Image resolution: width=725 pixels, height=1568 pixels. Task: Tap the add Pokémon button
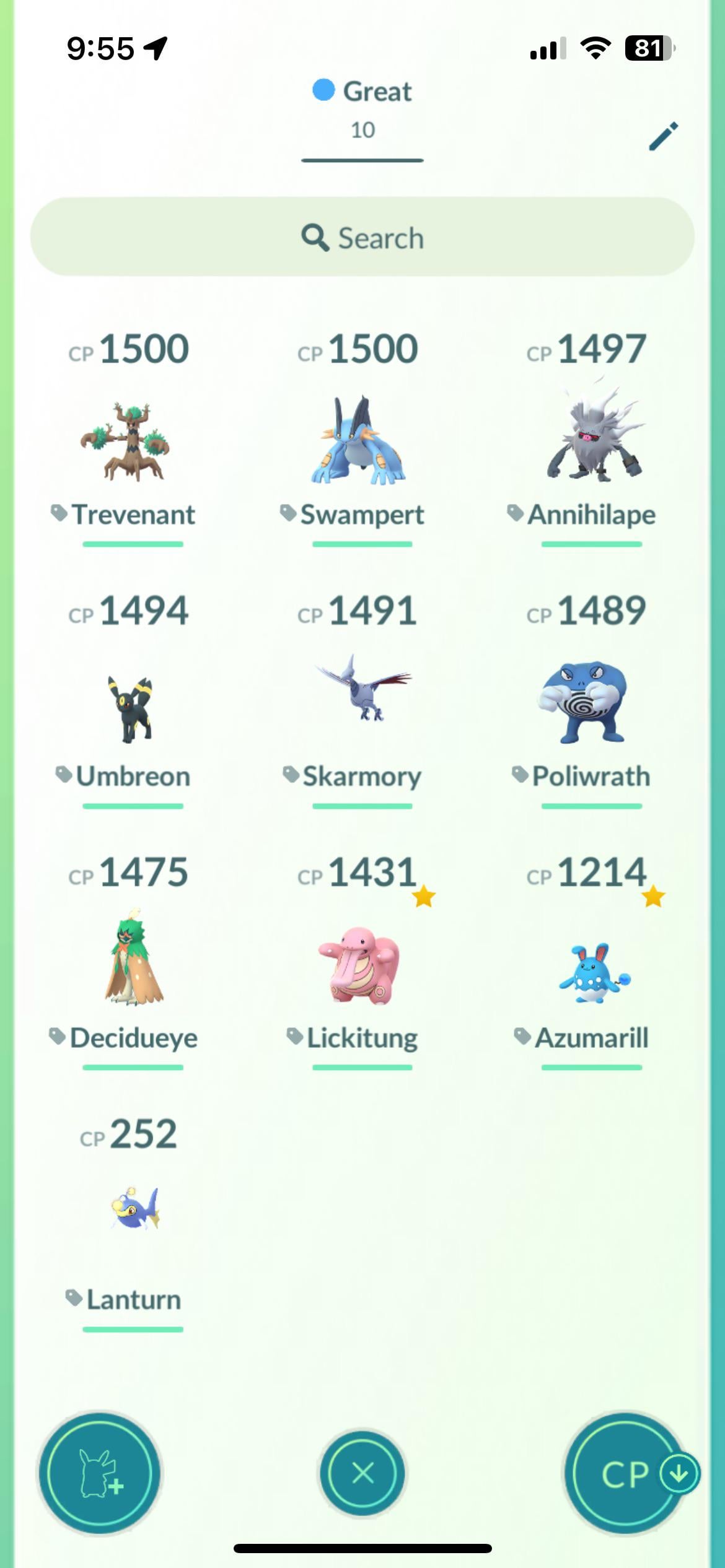click(99, 1474)
